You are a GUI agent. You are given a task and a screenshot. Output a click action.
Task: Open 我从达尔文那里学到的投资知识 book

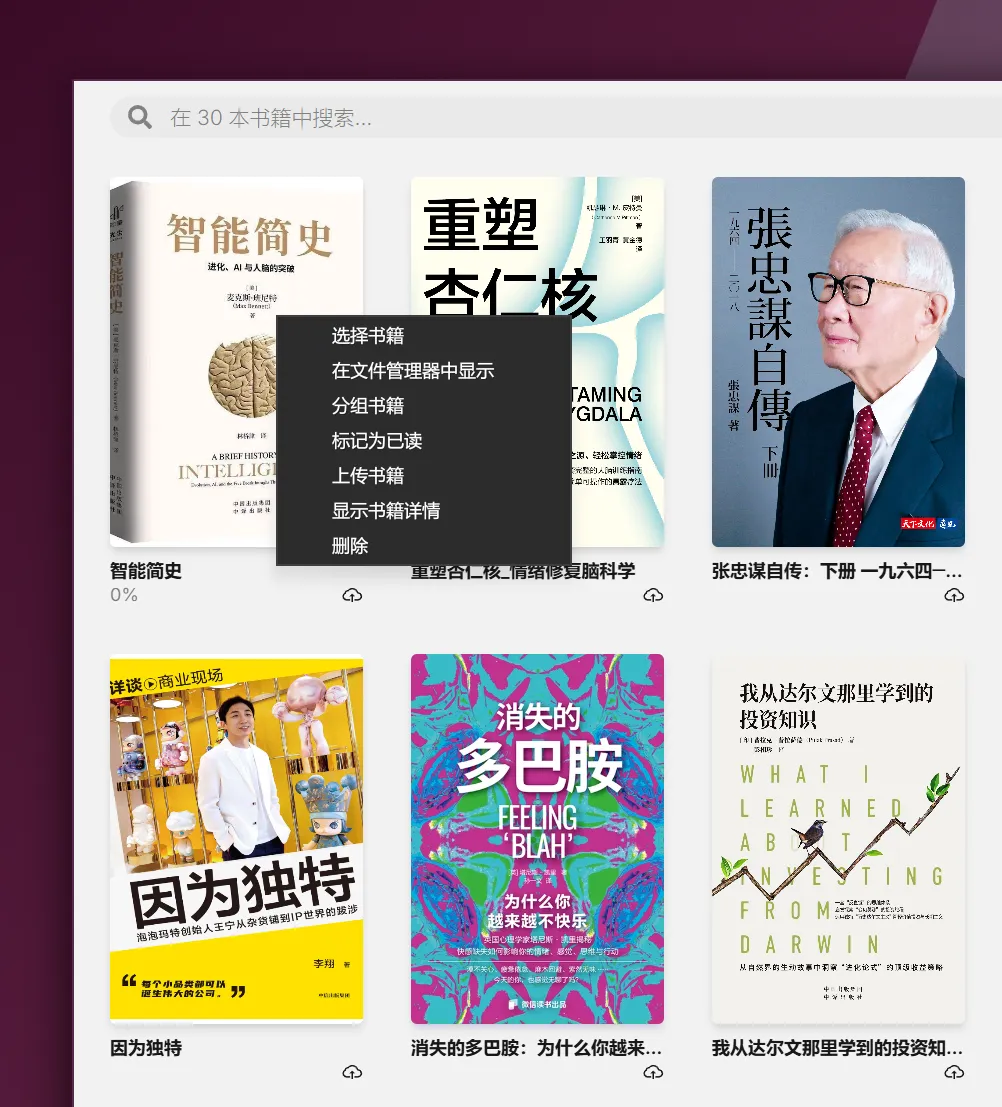(838, 838)
